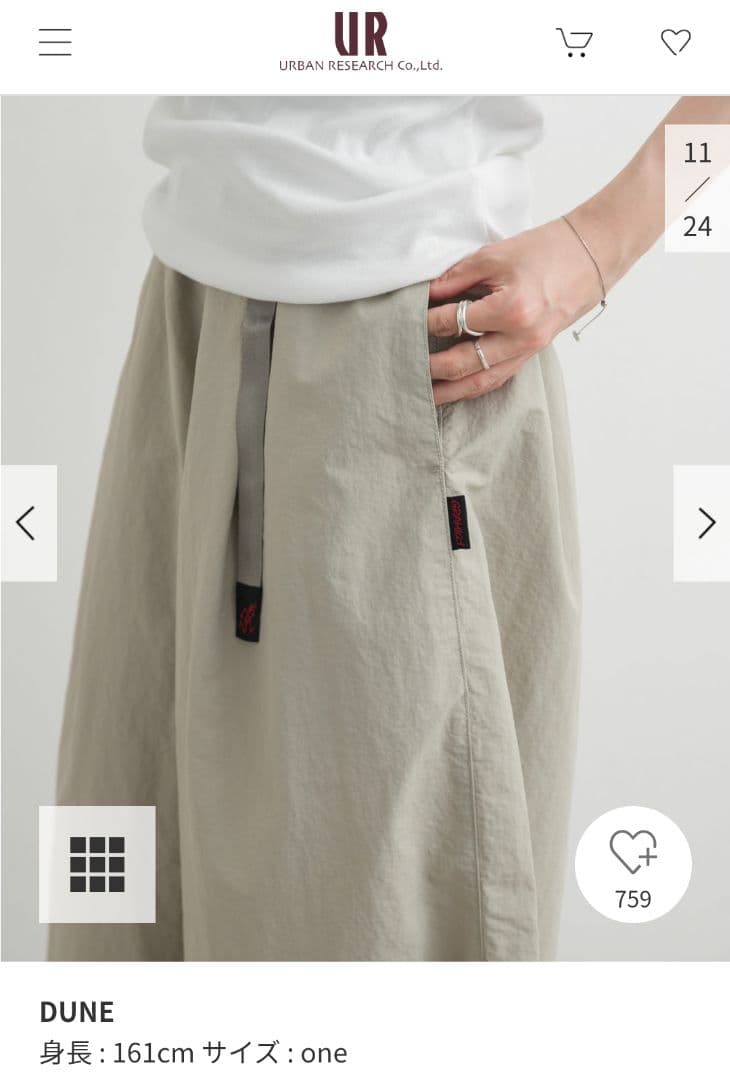The width and height of the screenshot is (730, 1080).
Task: Go to URBAN RESEARCH home logo
Action: (x=361, y=42)
